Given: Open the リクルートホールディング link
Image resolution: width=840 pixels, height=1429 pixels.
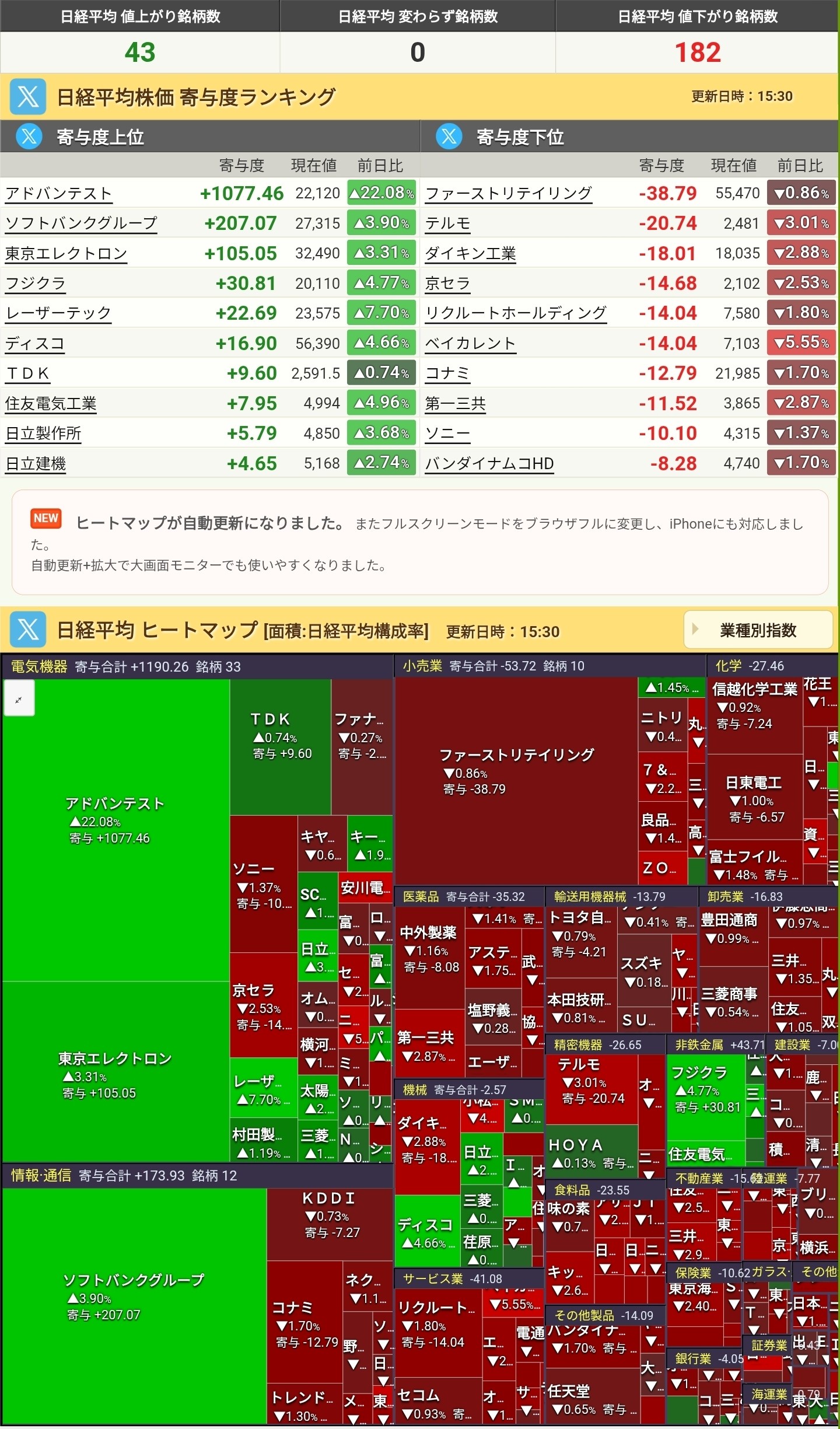Looking at the screenshot, I should tap(516, 313).
